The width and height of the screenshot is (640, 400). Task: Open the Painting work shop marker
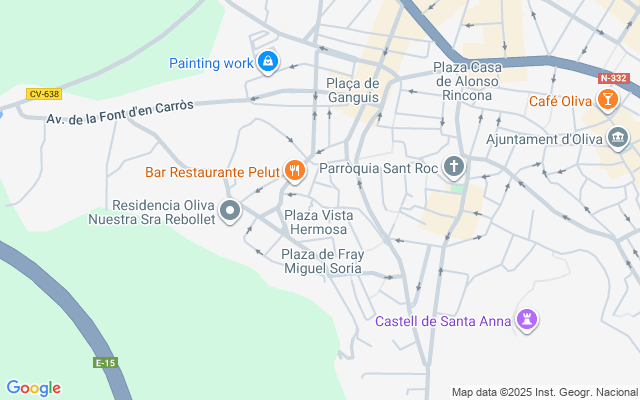[268, 62]
